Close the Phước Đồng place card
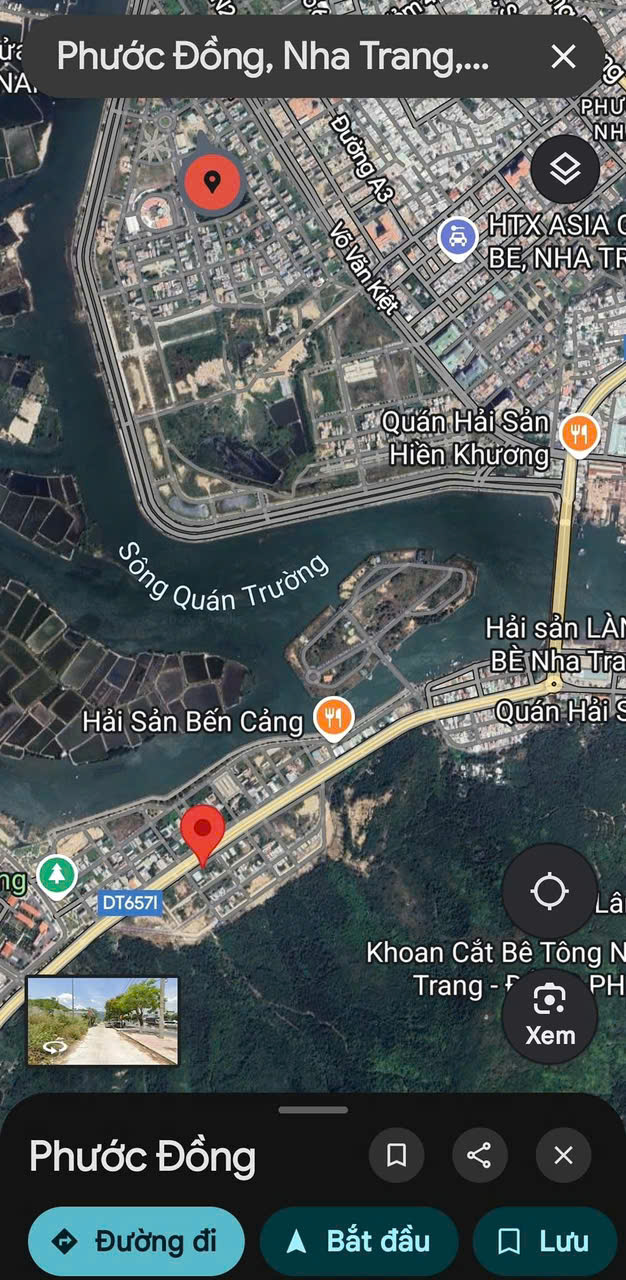Image resolution: width=626 pixels, height=1280 pixels. (563, 1156)
